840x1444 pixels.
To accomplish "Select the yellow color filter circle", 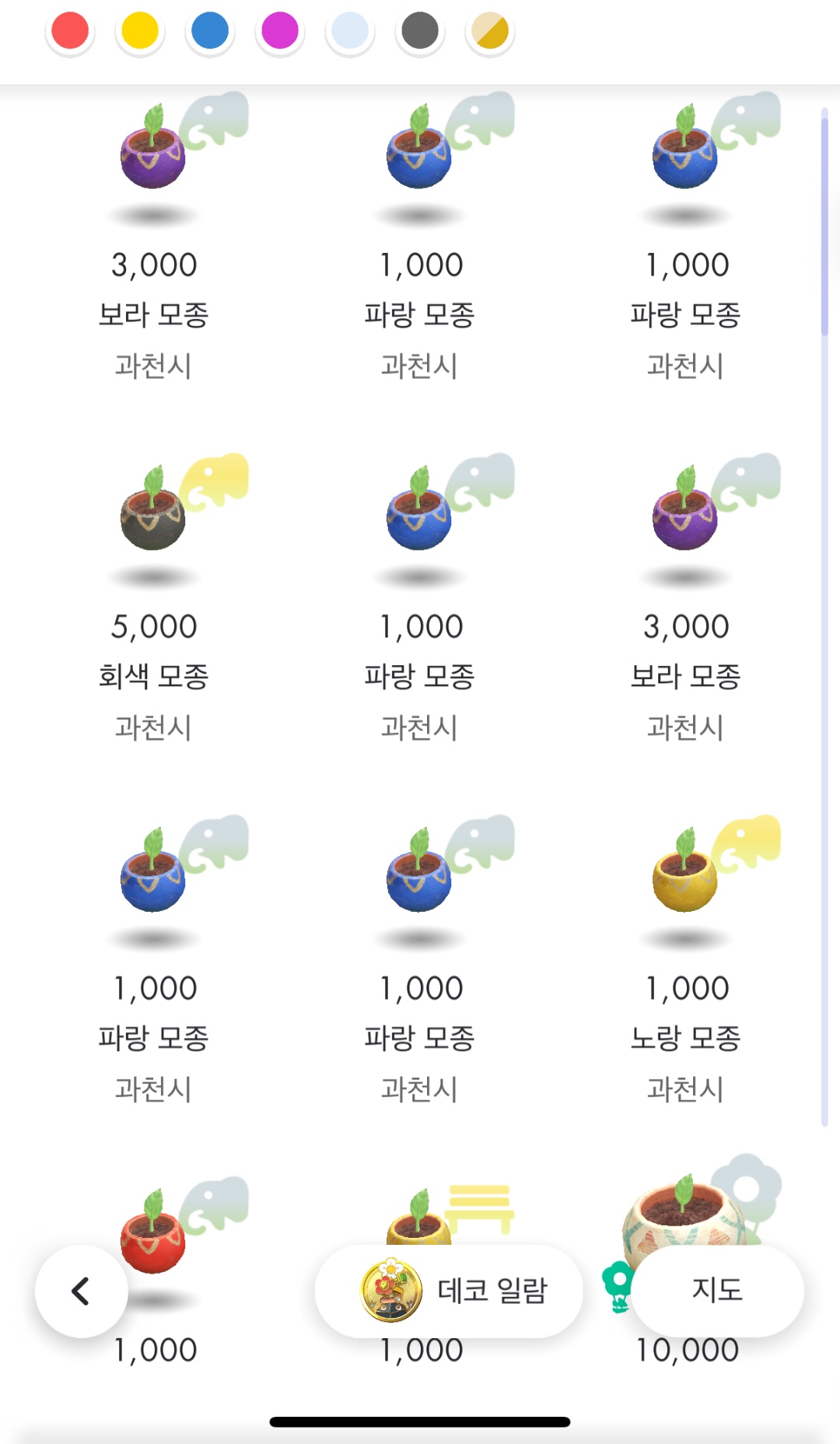I will (x=140, y=32).
